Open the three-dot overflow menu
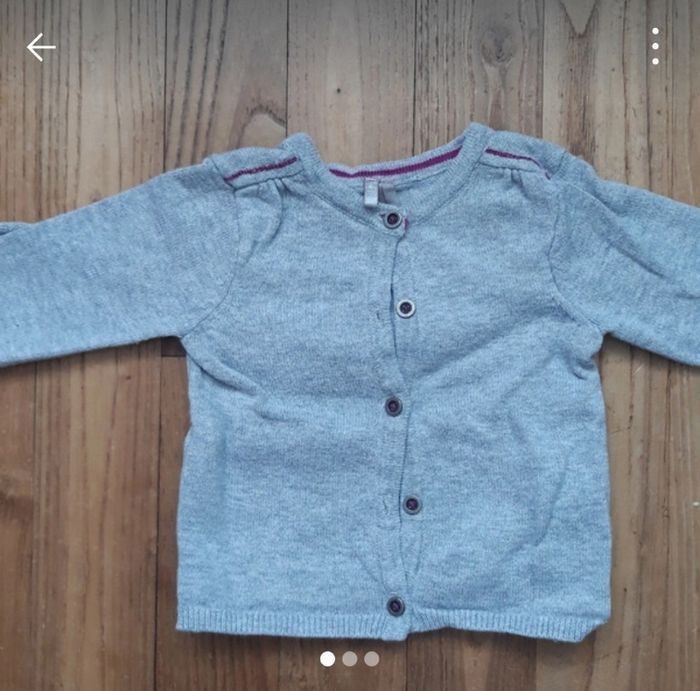The width and height of the screenshot is (700, 691). pyautogui.click(x=655, y=46)
